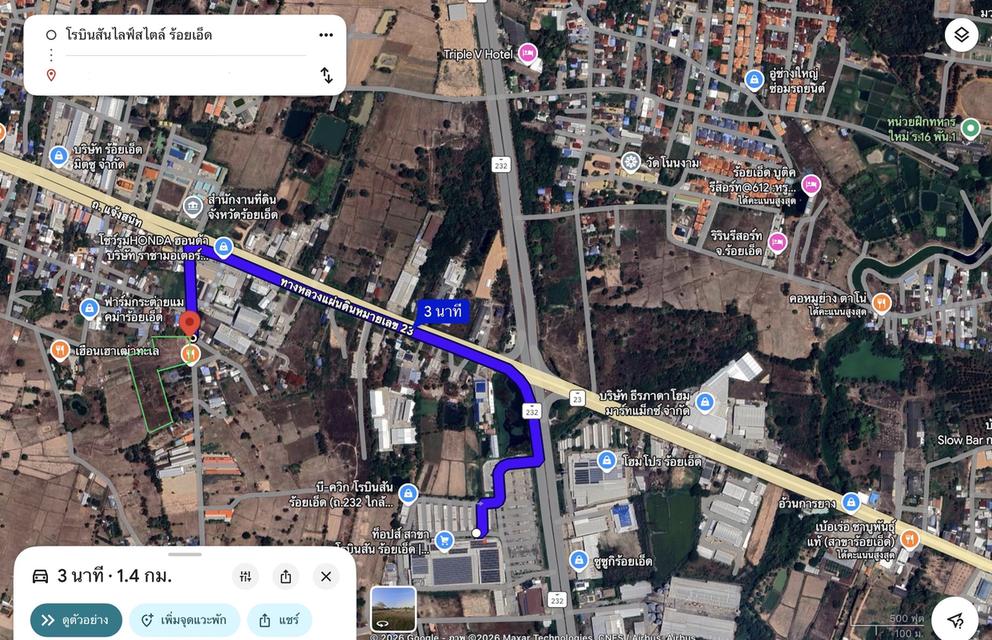Swap start and destination points

click(x=326, y=75)
